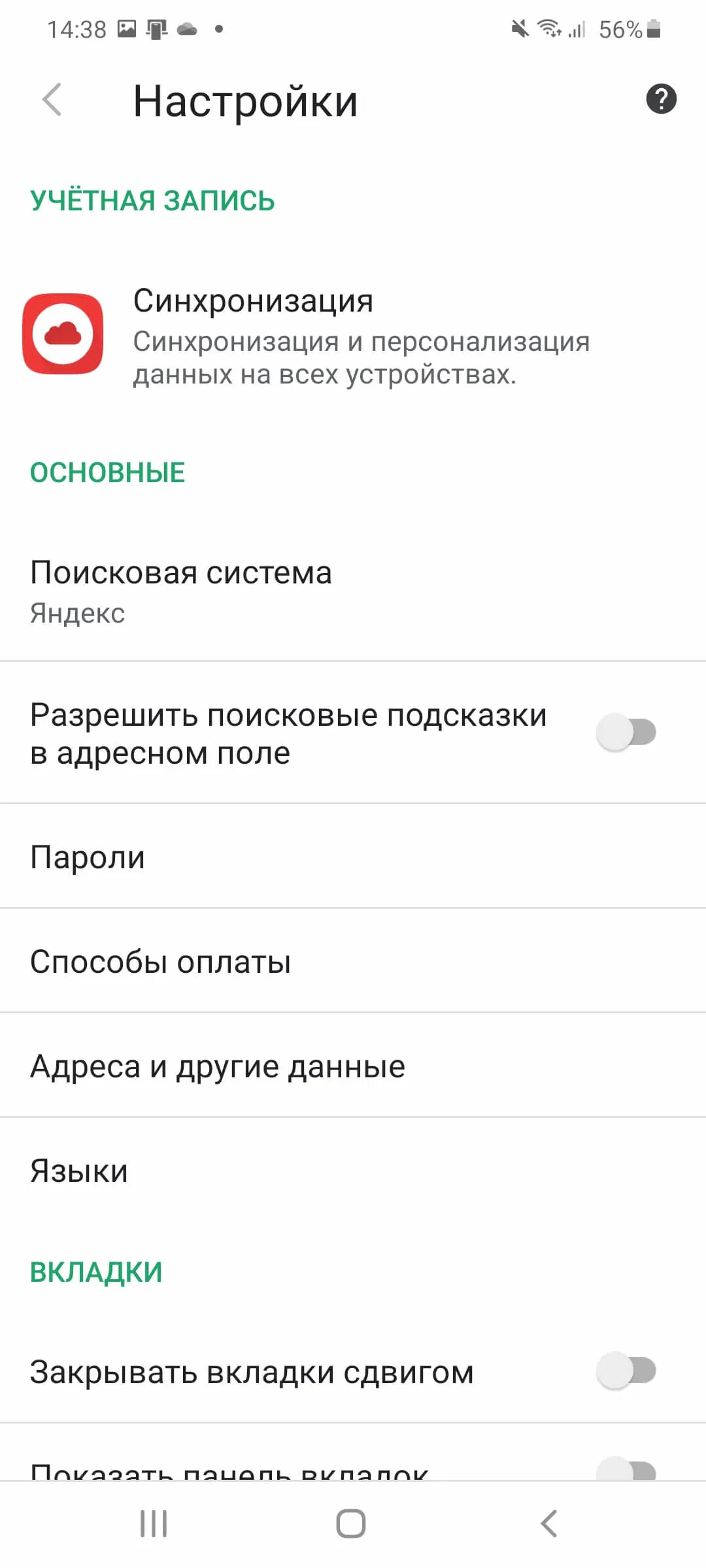Viewport: 706px width, 1568px height.
Task: Tap the system home button
Action: [x=351, y=1524]
